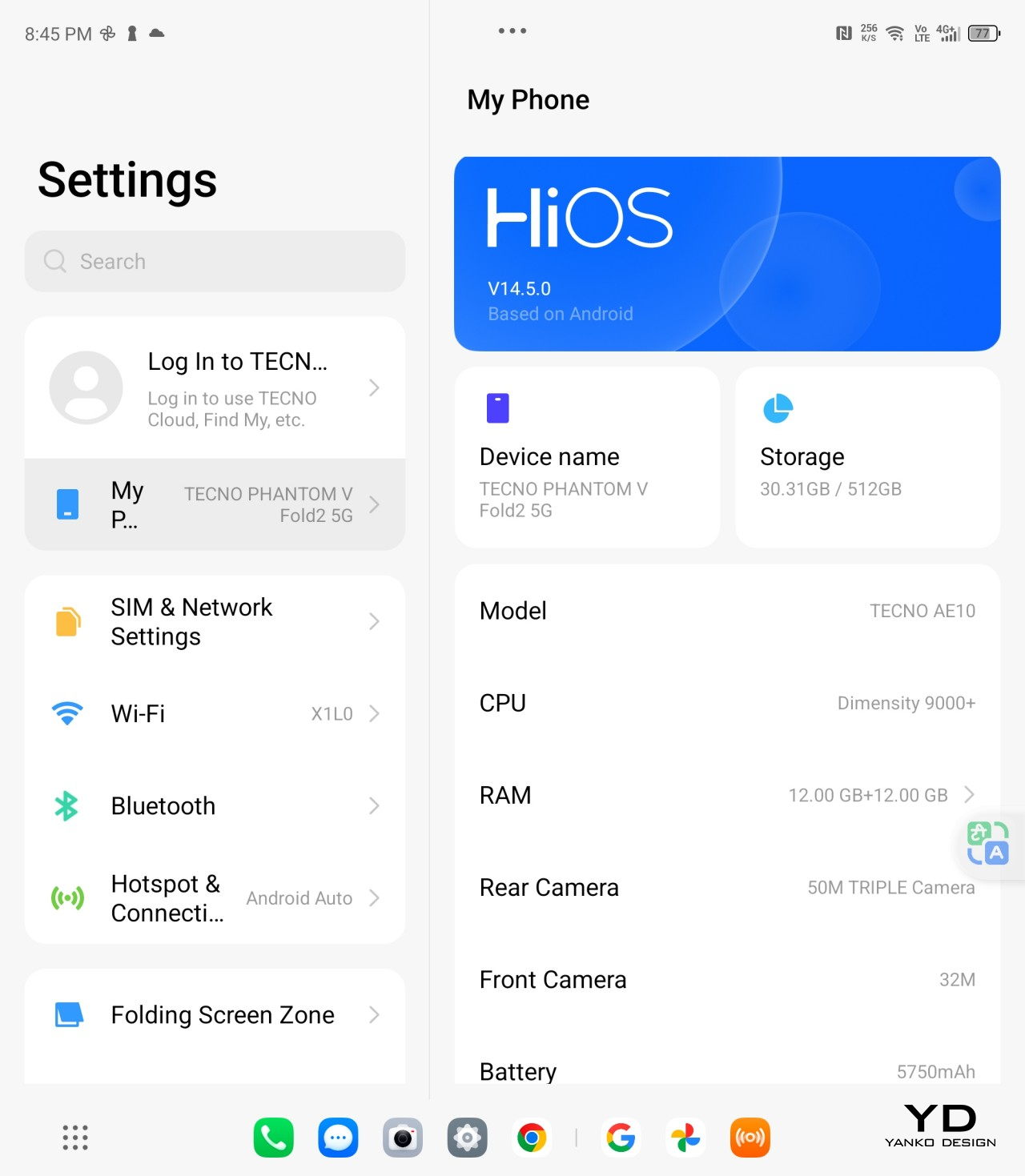Launch Chrome from the dock
The image size is (1025, 1176).
point(532,1138)
